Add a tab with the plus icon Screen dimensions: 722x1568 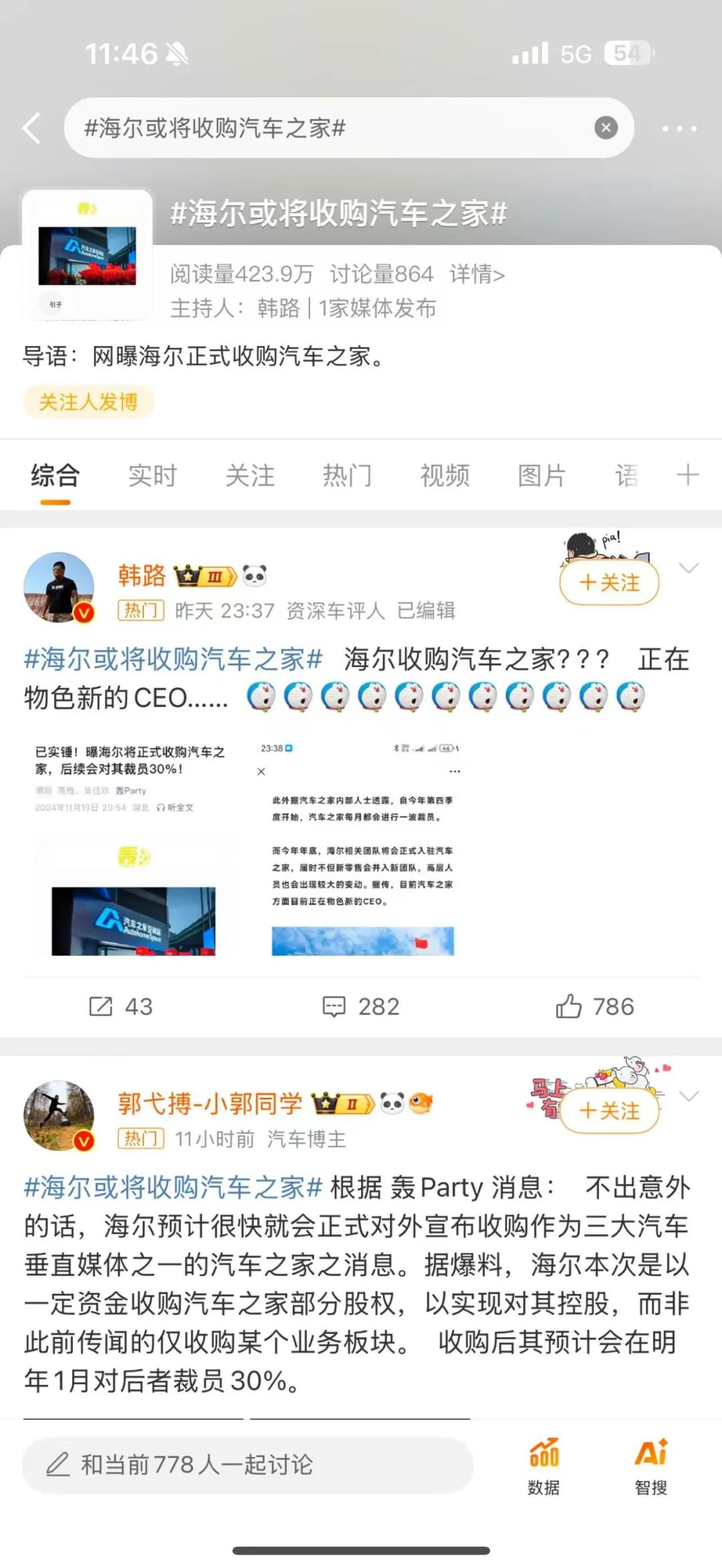688,475
